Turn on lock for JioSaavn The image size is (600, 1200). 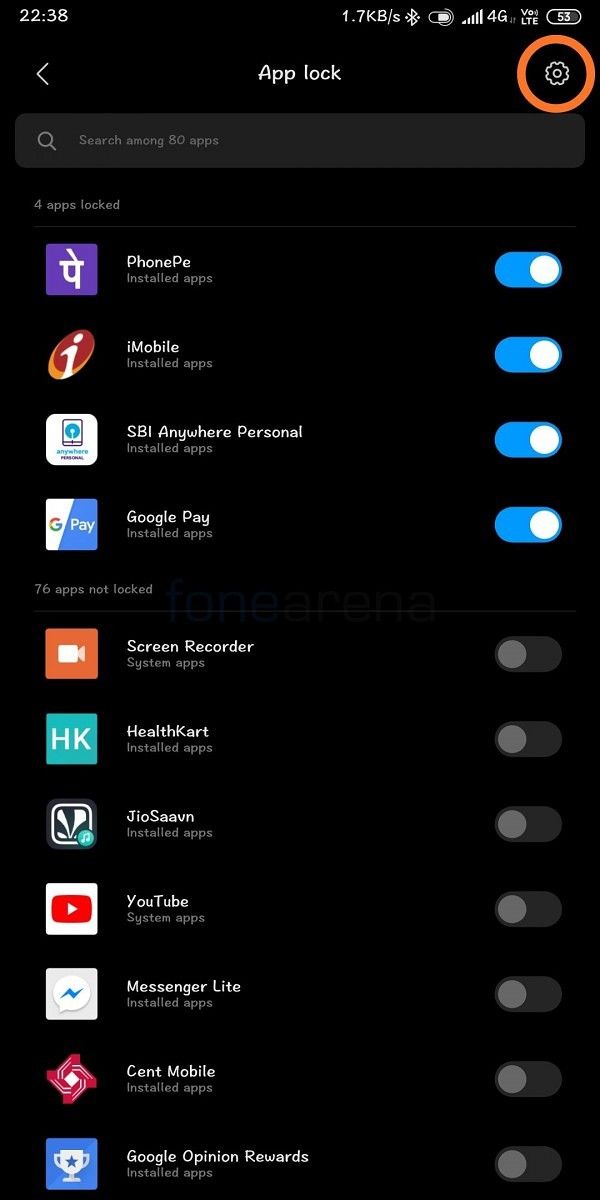pyautogui.click(x=528, y=824)
